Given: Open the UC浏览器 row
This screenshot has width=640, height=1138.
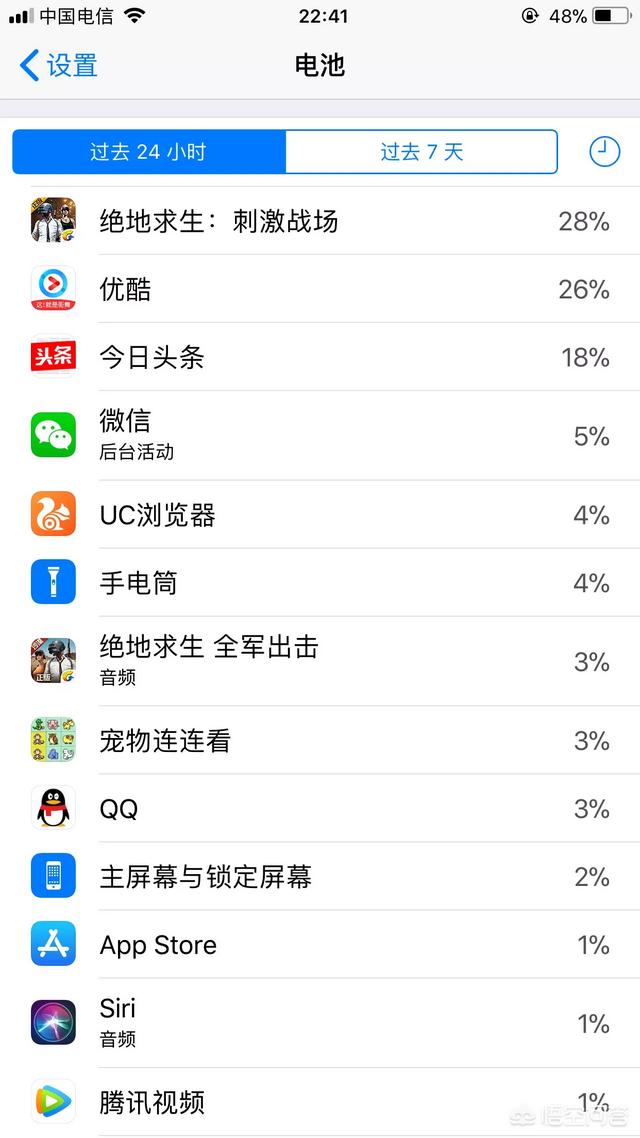Looking at the screenshot, I should tap(320, 515).
